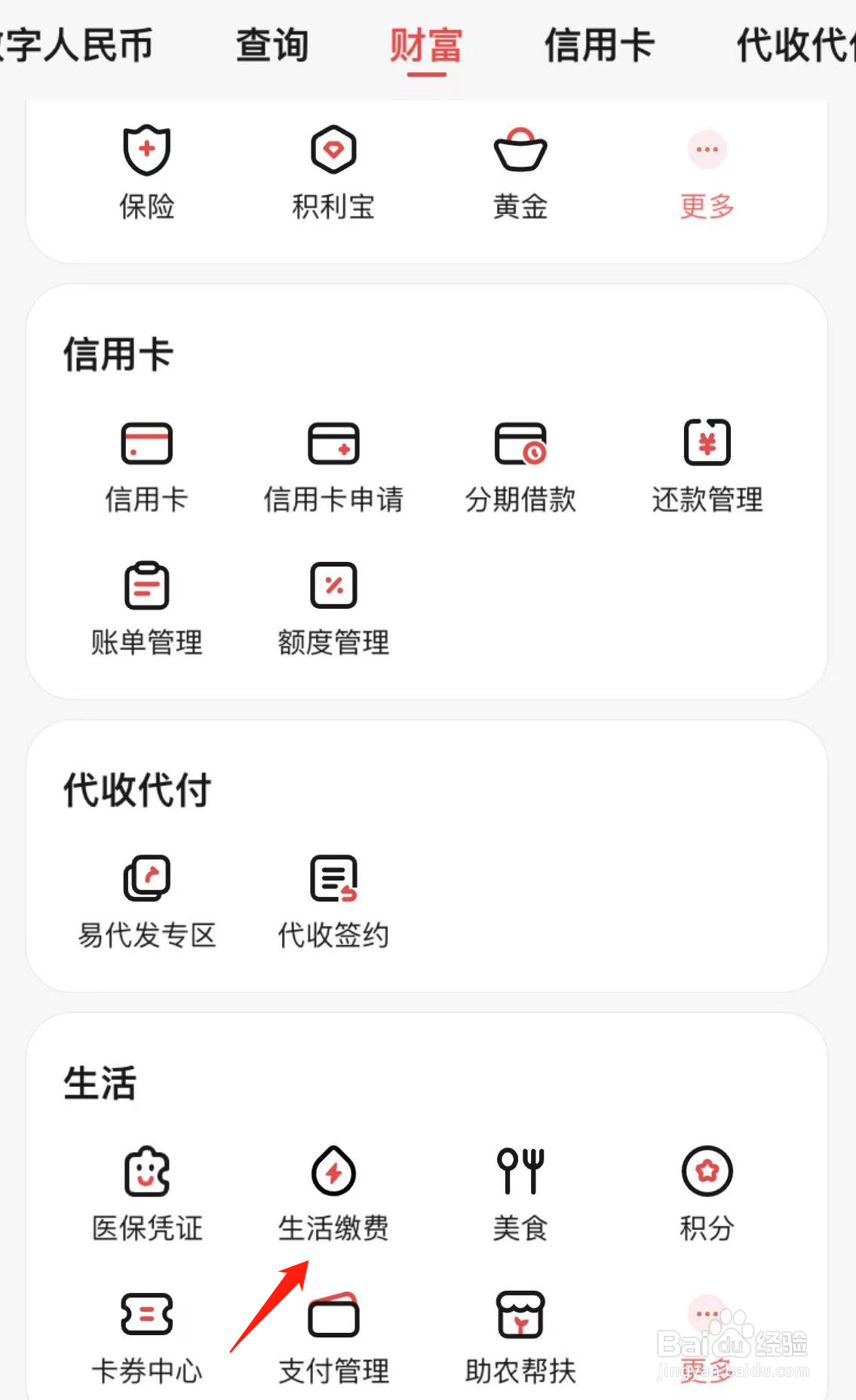
Task: Open the 黄金 gold section
Action: click(x=520, y=173)
